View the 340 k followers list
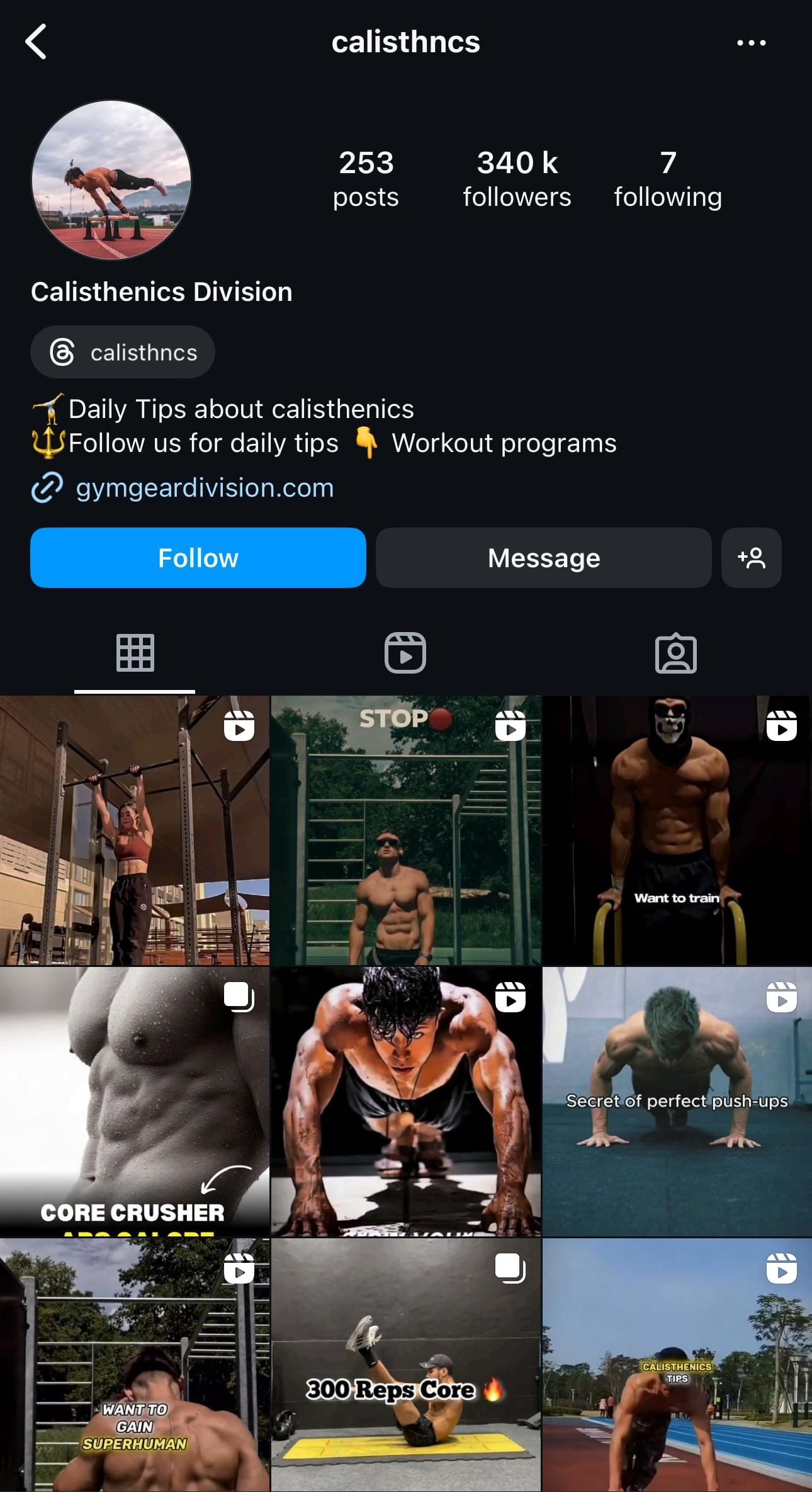This screenshot has height=1492, width=812. click(x=517, y=179)
